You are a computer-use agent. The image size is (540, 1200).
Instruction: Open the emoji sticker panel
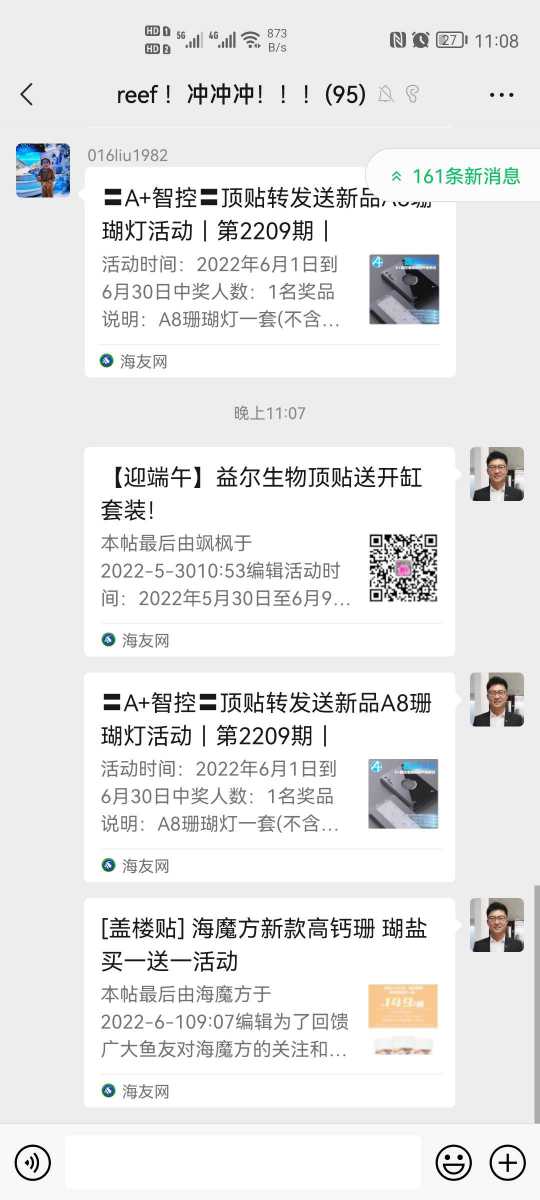point(454,1162)
